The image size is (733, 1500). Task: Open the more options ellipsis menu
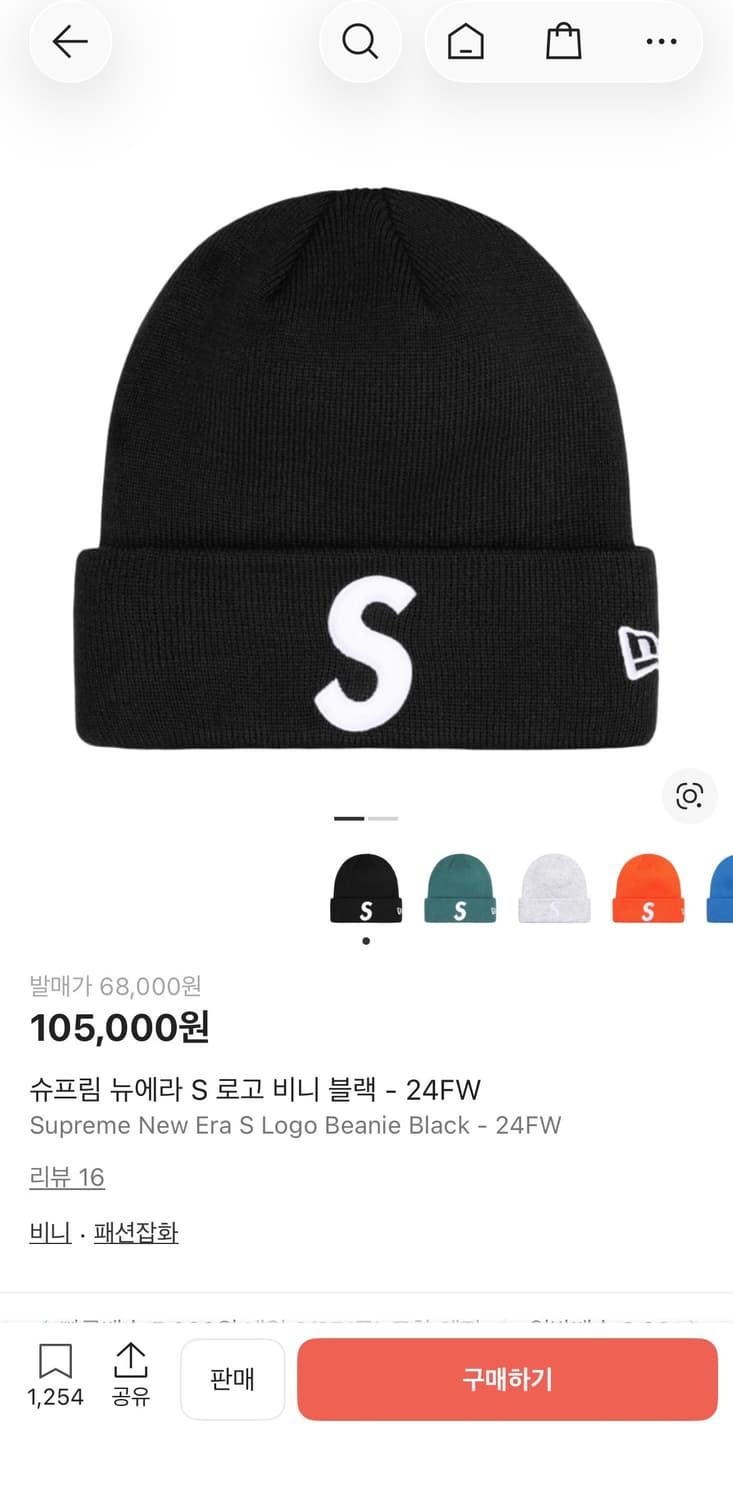coord(660,41)
